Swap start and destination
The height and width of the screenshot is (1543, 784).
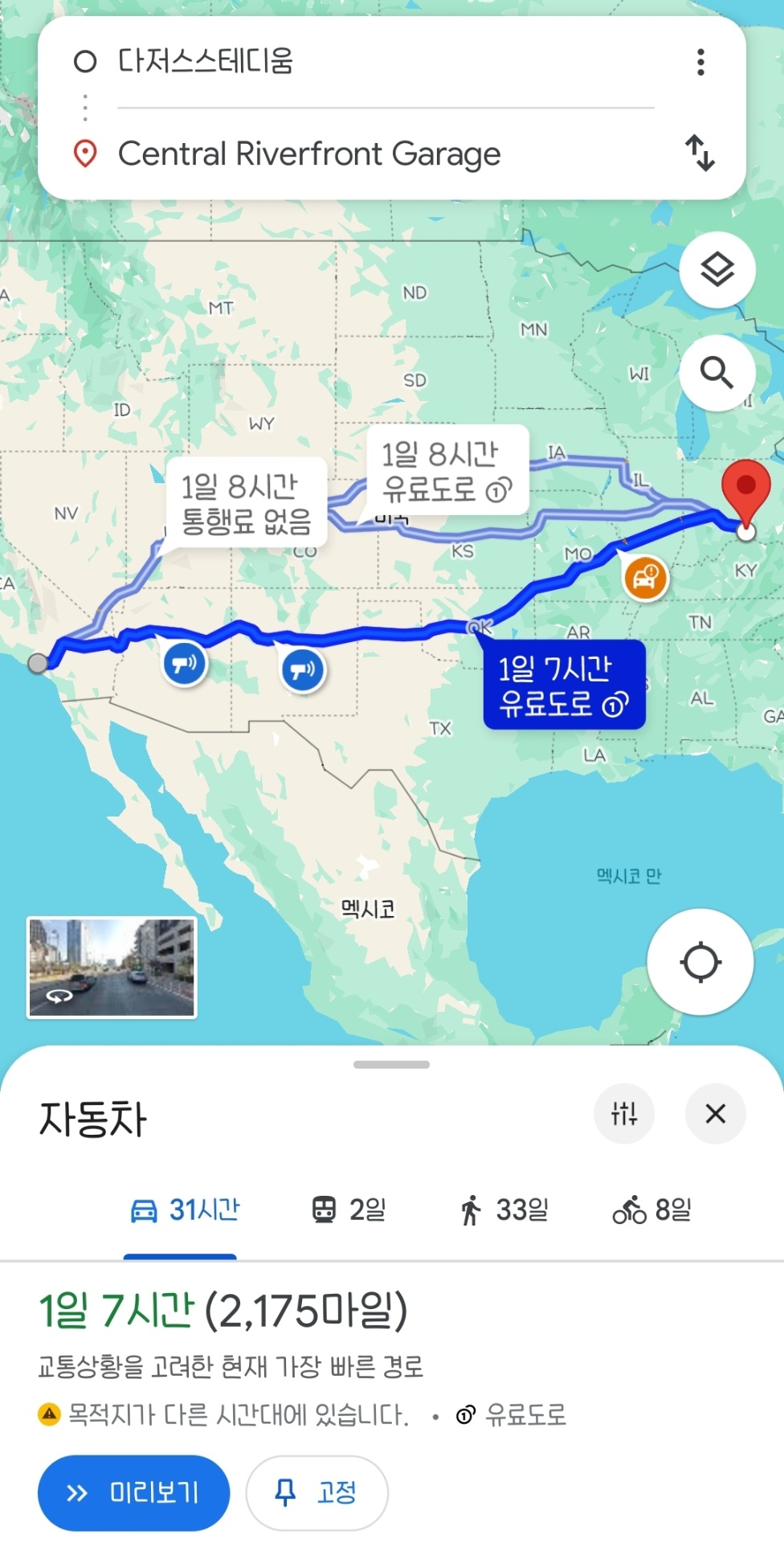pyautogui.click(x=700, y=153)
